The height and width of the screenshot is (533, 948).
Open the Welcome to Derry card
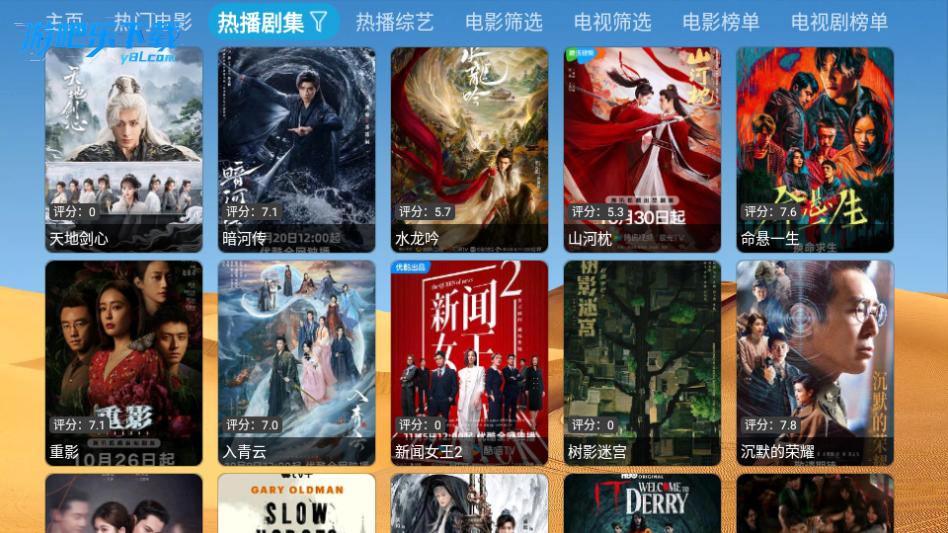click(642, 504)
